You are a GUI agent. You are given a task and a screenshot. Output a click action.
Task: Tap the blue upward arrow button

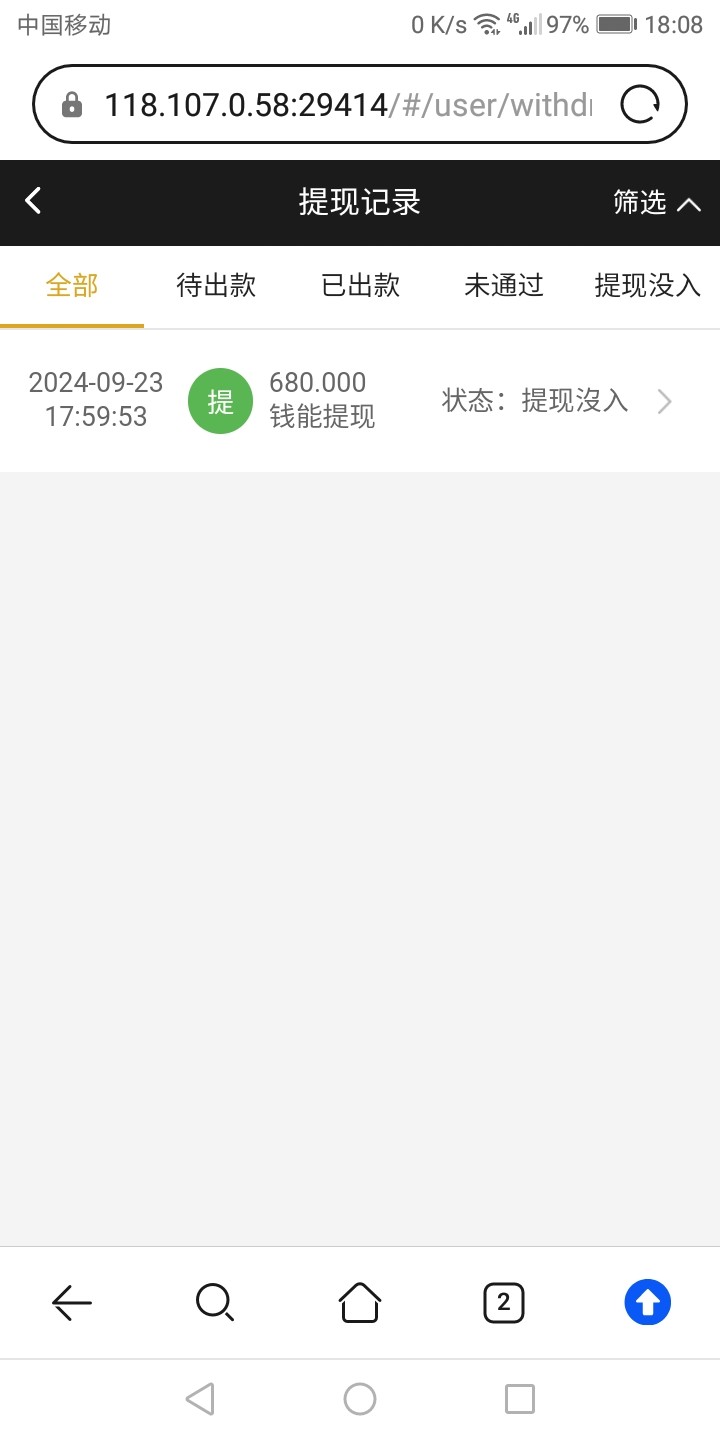click(x=648, y=1303)
